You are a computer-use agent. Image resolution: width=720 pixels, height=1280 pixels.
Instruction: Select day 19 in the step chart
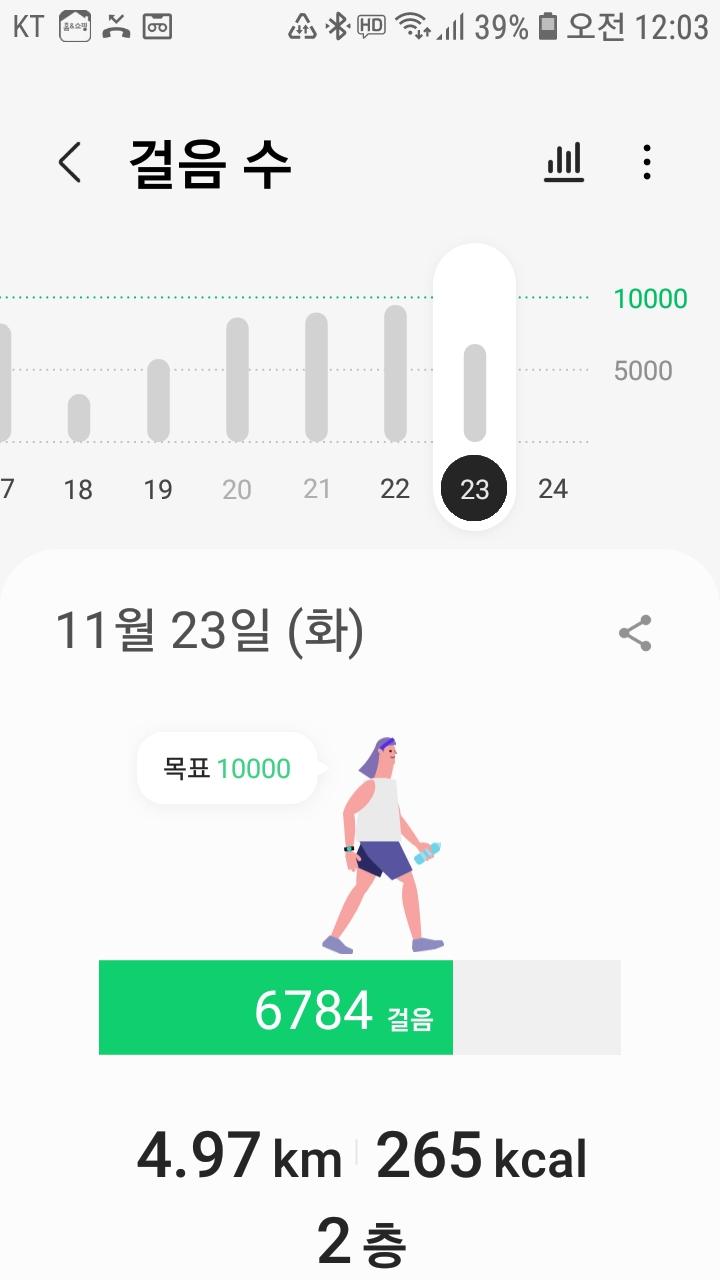coord(158,489)
